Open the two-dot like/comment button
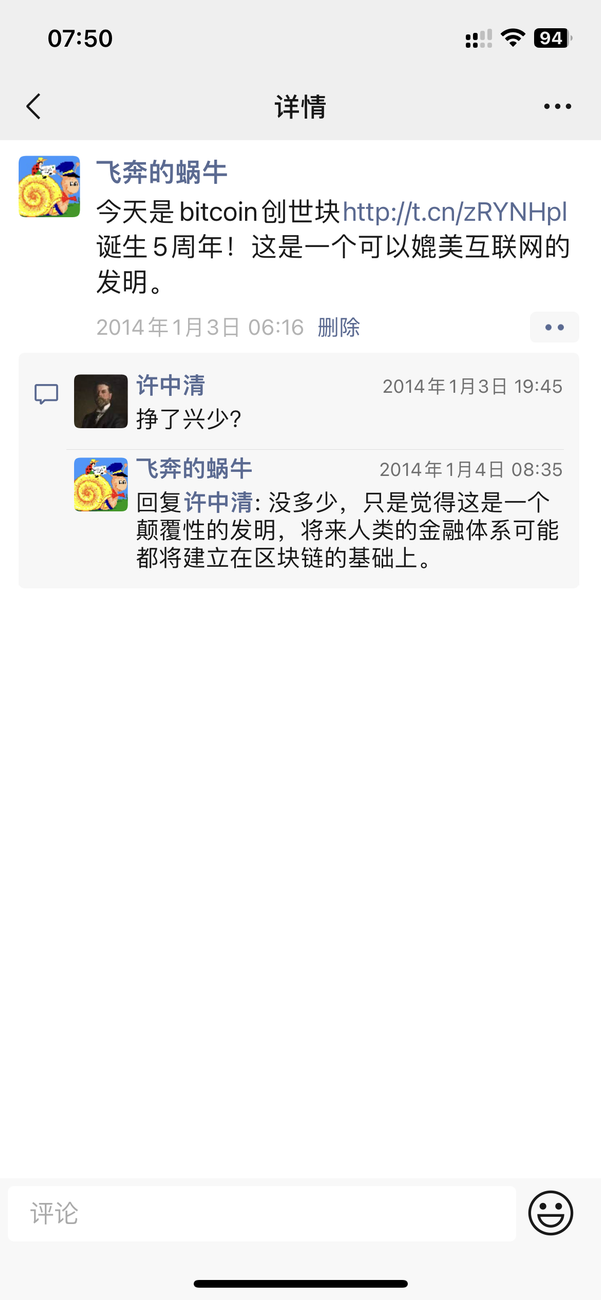The image size is (601, 1300). (x=554, y=327)
